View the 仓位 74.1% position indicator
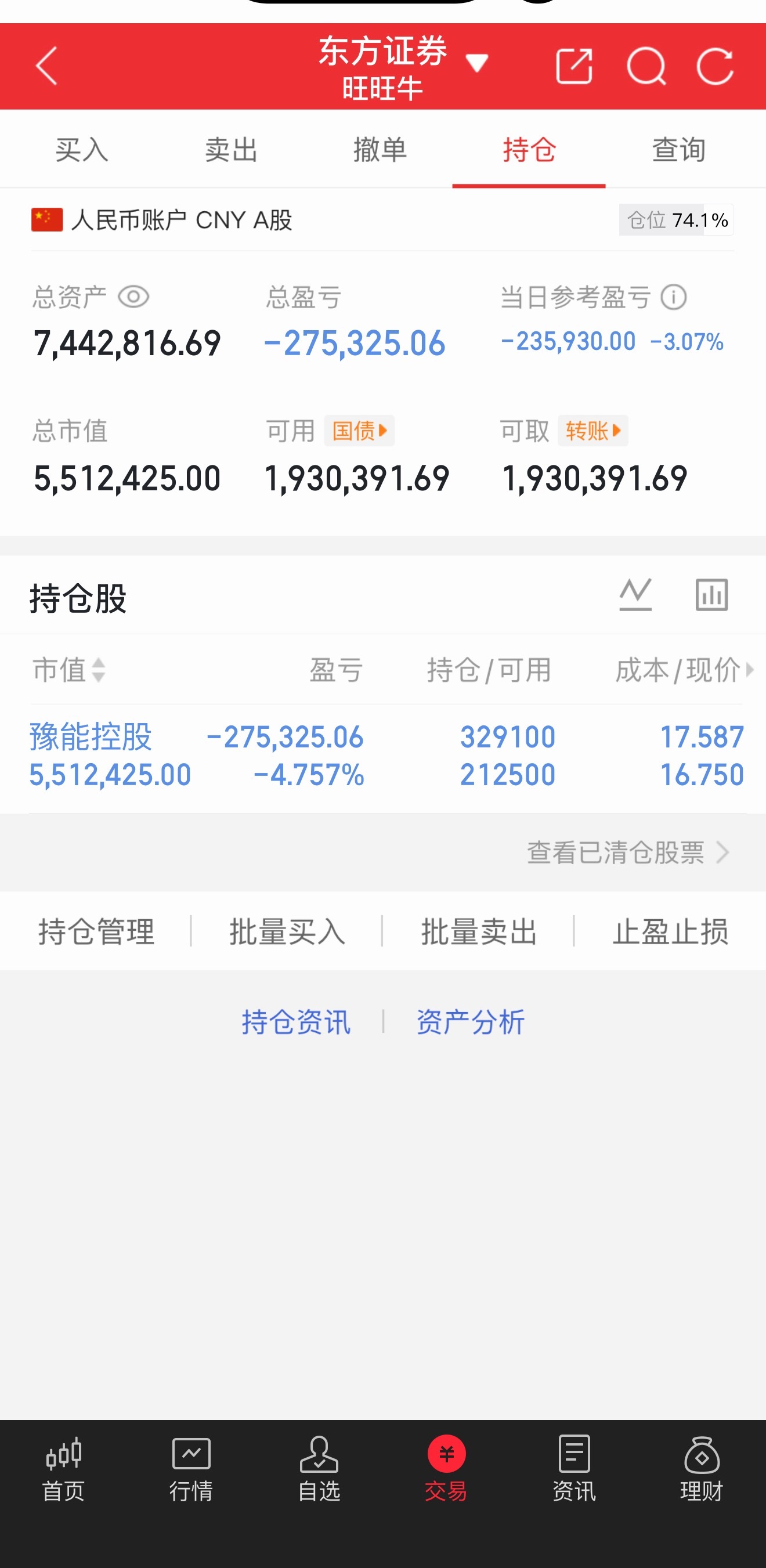 (x=675, y=220)
